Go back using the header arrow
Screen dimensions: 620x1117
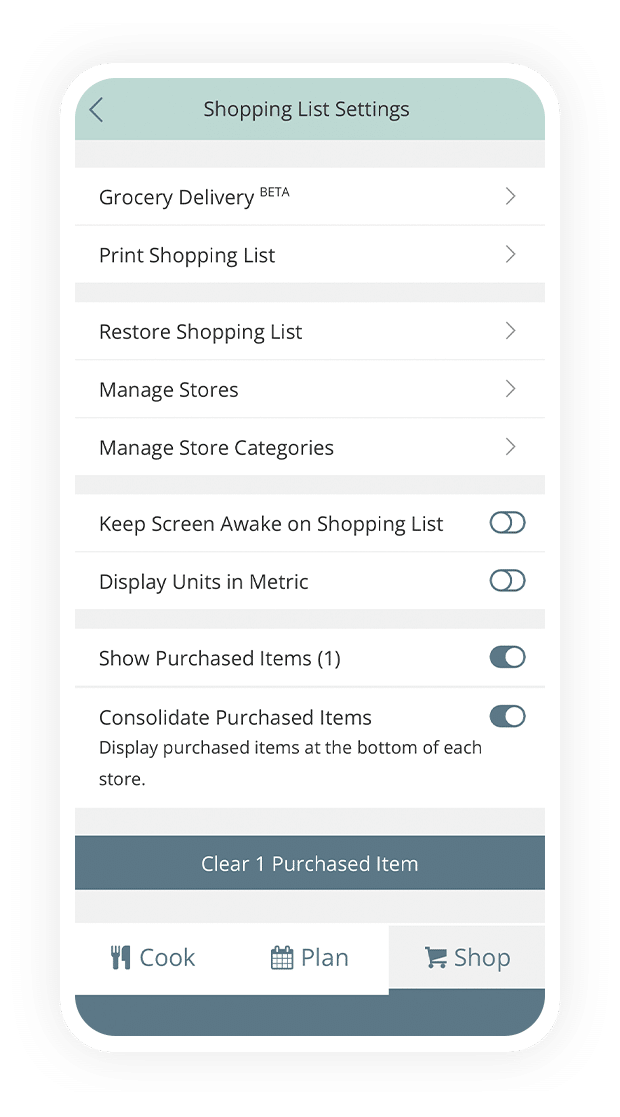[96, 110]
